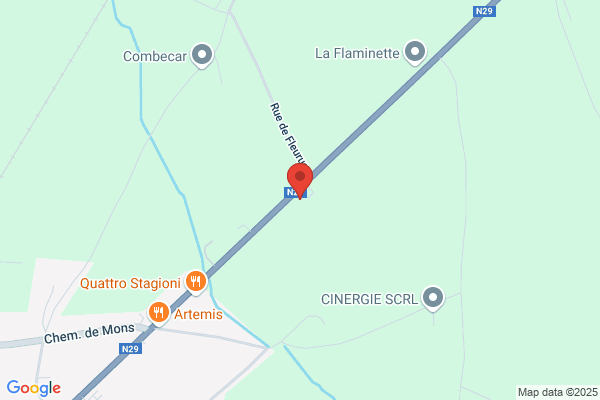600x400 pixels.
Task: Open the Combecar place marker
Action: (x=202, y=56)
